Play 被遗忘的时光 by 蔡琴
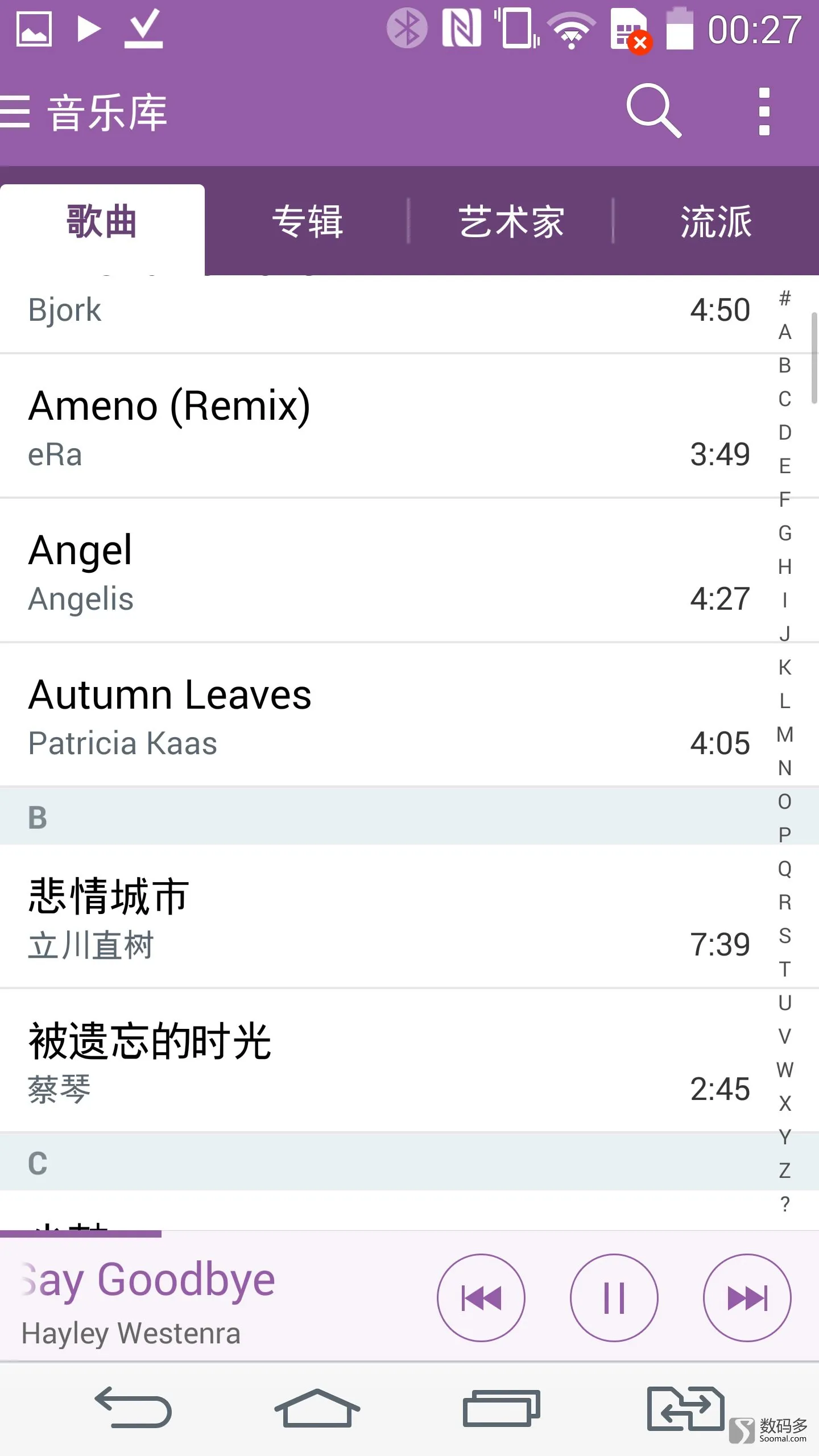 pos(387,1061)
